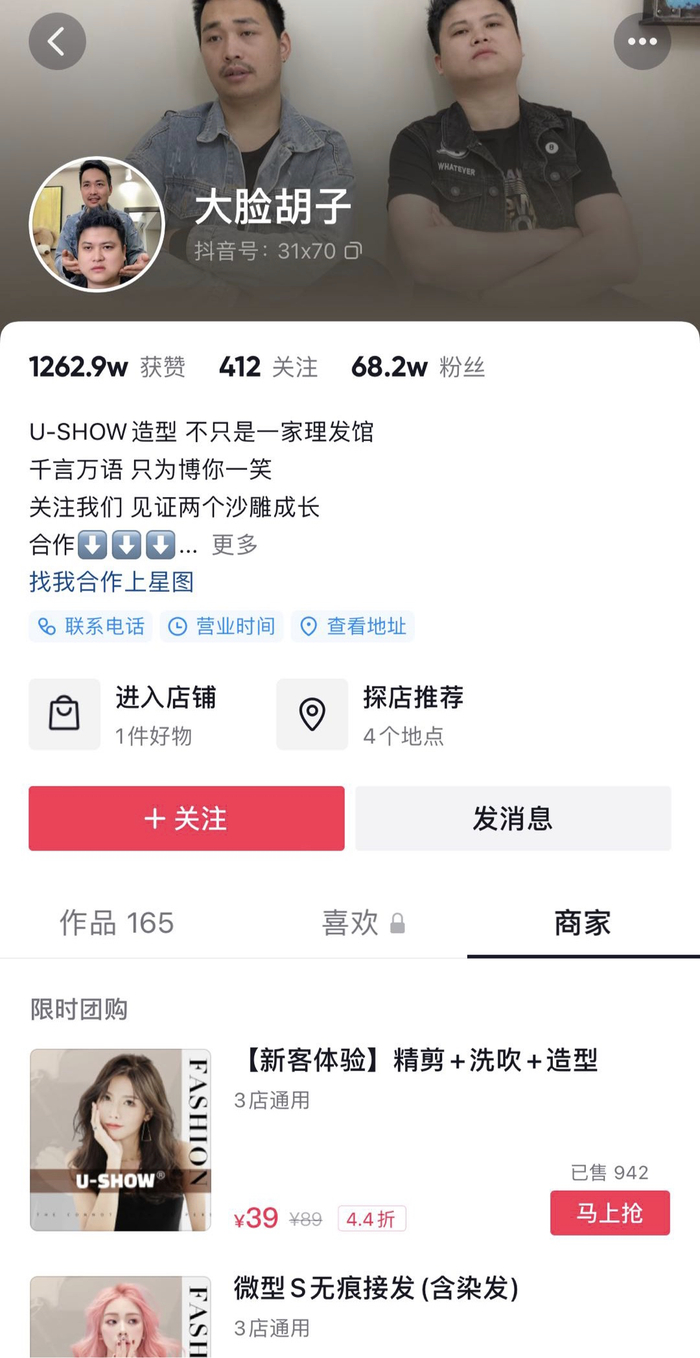Open 查看地址 to see the address
Screen dimensions: 700x1358
click(353, 627)
